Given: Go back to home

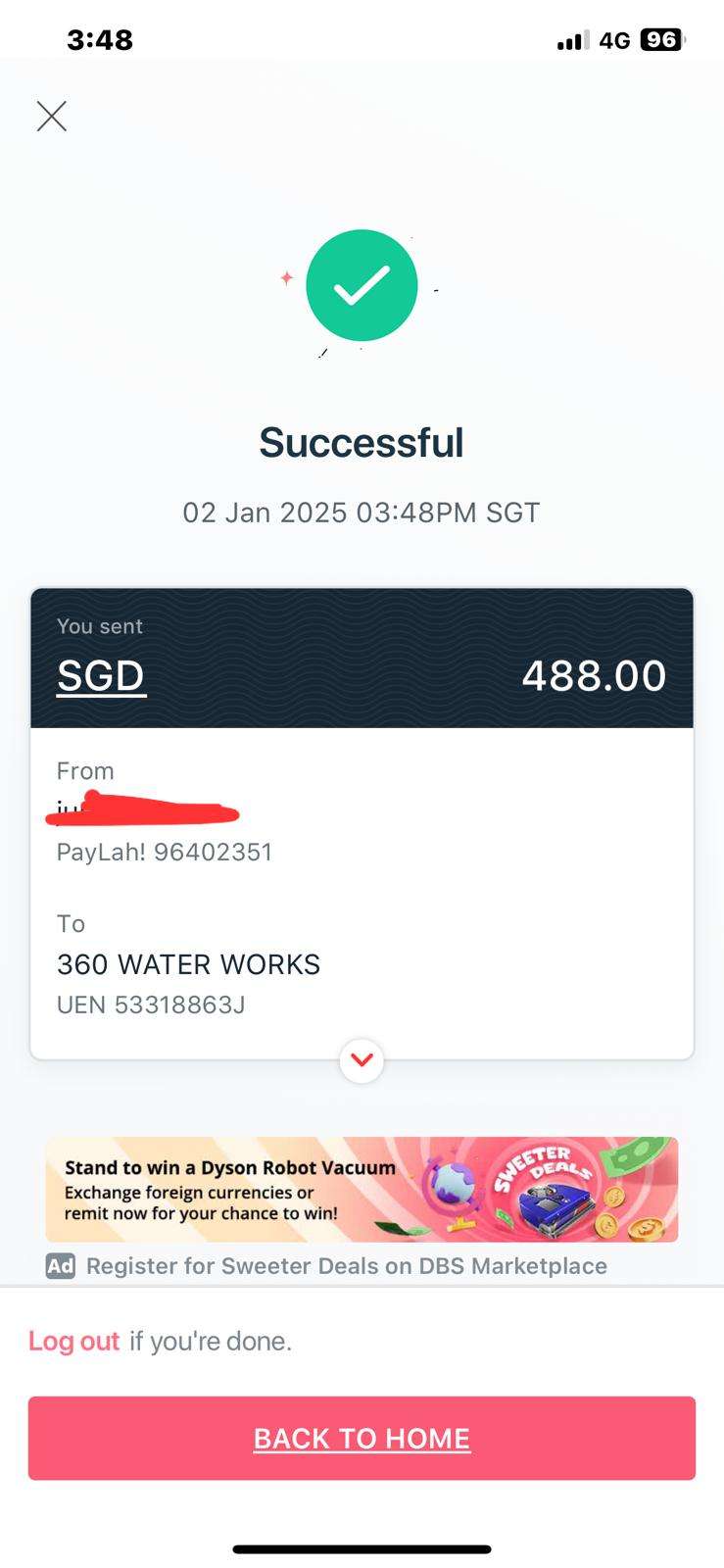Looking at the screenshot, I should tap(362, 1438).
